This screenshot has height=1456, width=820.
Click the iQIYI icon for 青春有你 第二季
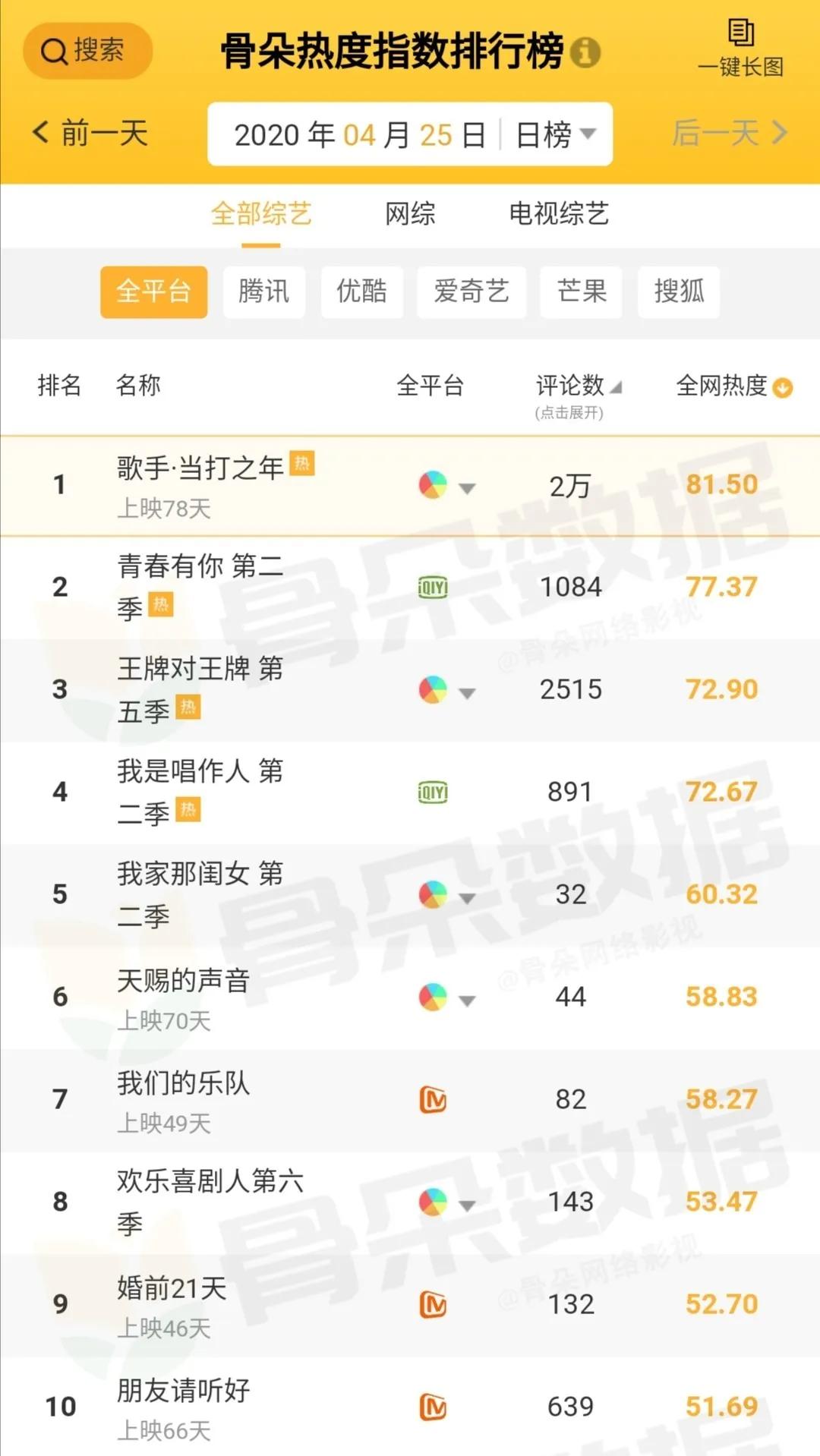coord(431,587)
